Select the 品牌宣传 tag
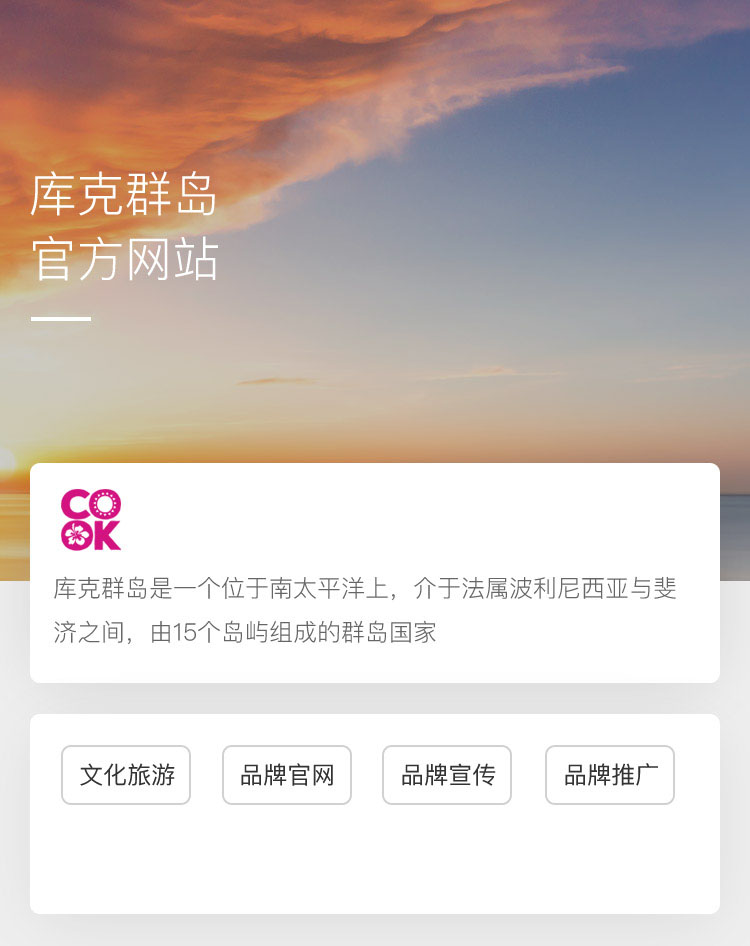Screen dimensions: 750x946 (x=447, y=775)
